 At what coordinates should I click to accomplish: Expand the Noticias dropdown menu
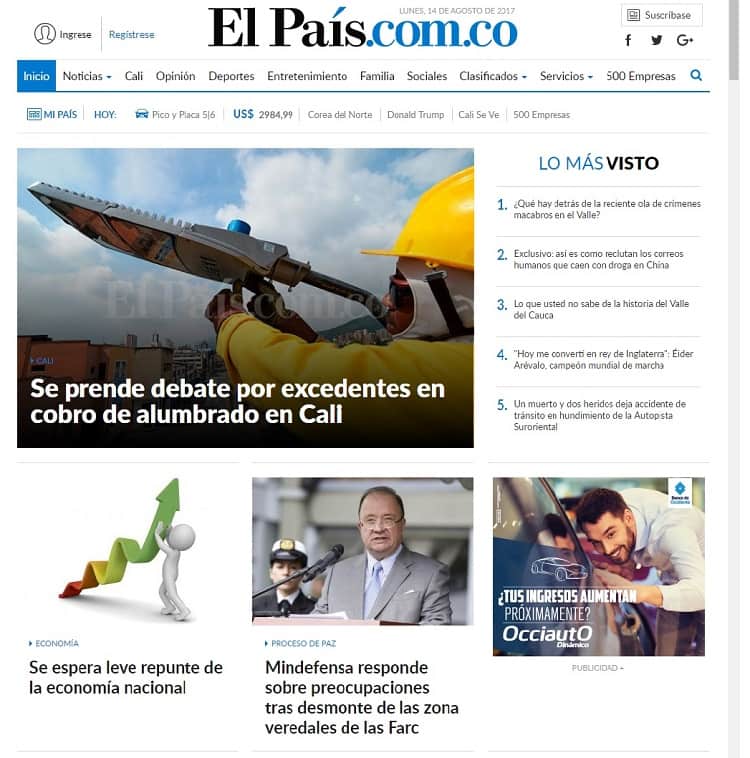87,76
